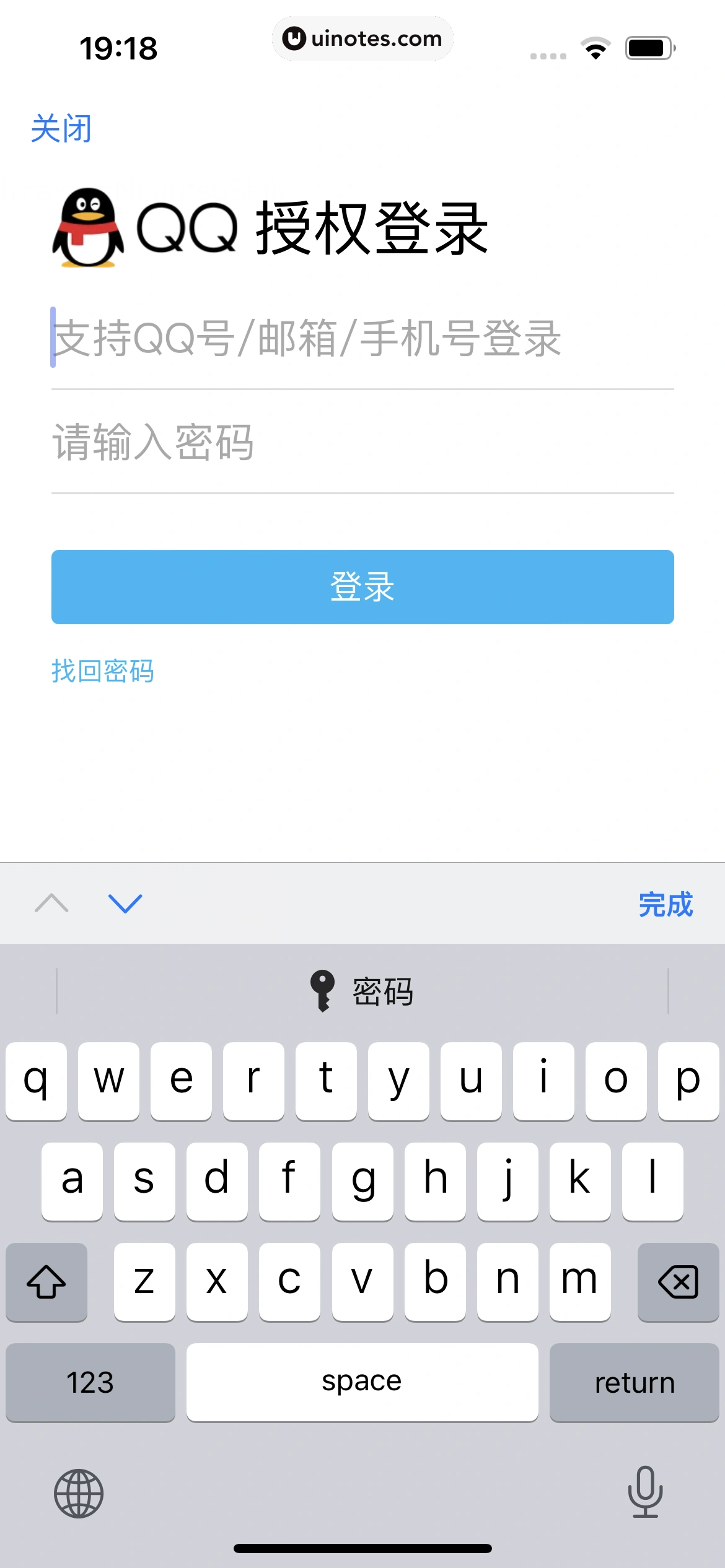Screen dimensions: 725x1568
Task: Switch keyboard to 123 numbers
Action: [x=90, y=1382]
